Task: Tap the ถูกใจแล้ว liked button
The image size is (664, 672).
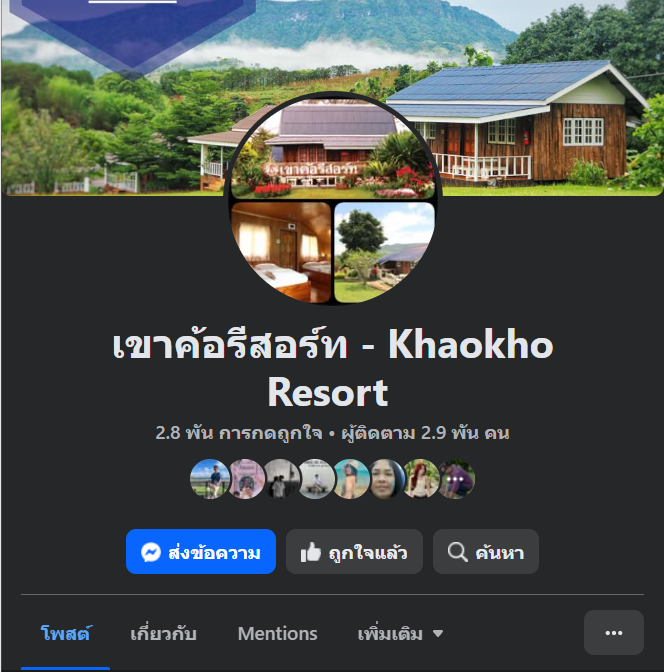Action: [x=354, y=552]
